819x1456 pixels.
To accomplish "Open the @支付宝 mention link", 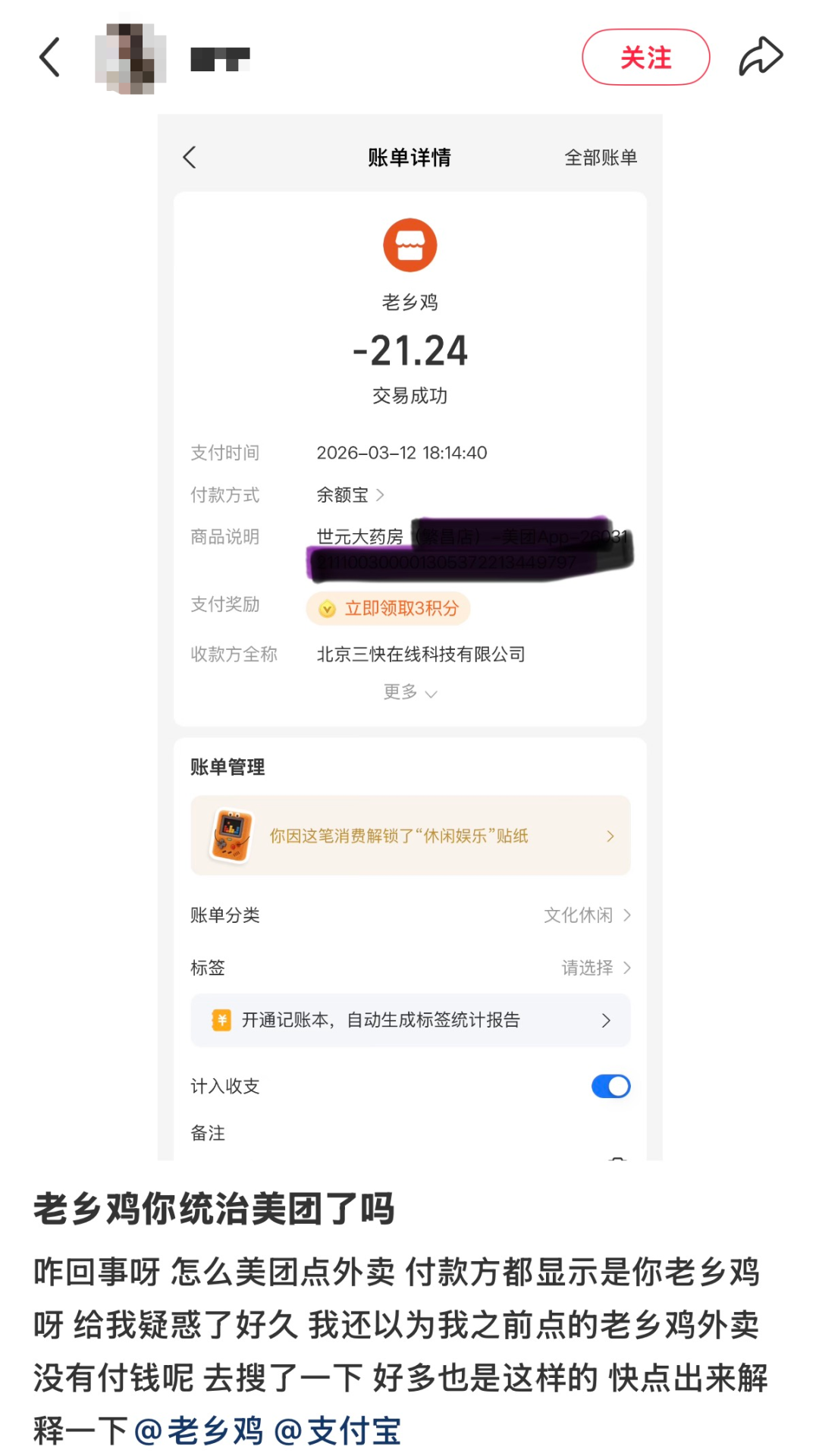I will coord(337,1431).
